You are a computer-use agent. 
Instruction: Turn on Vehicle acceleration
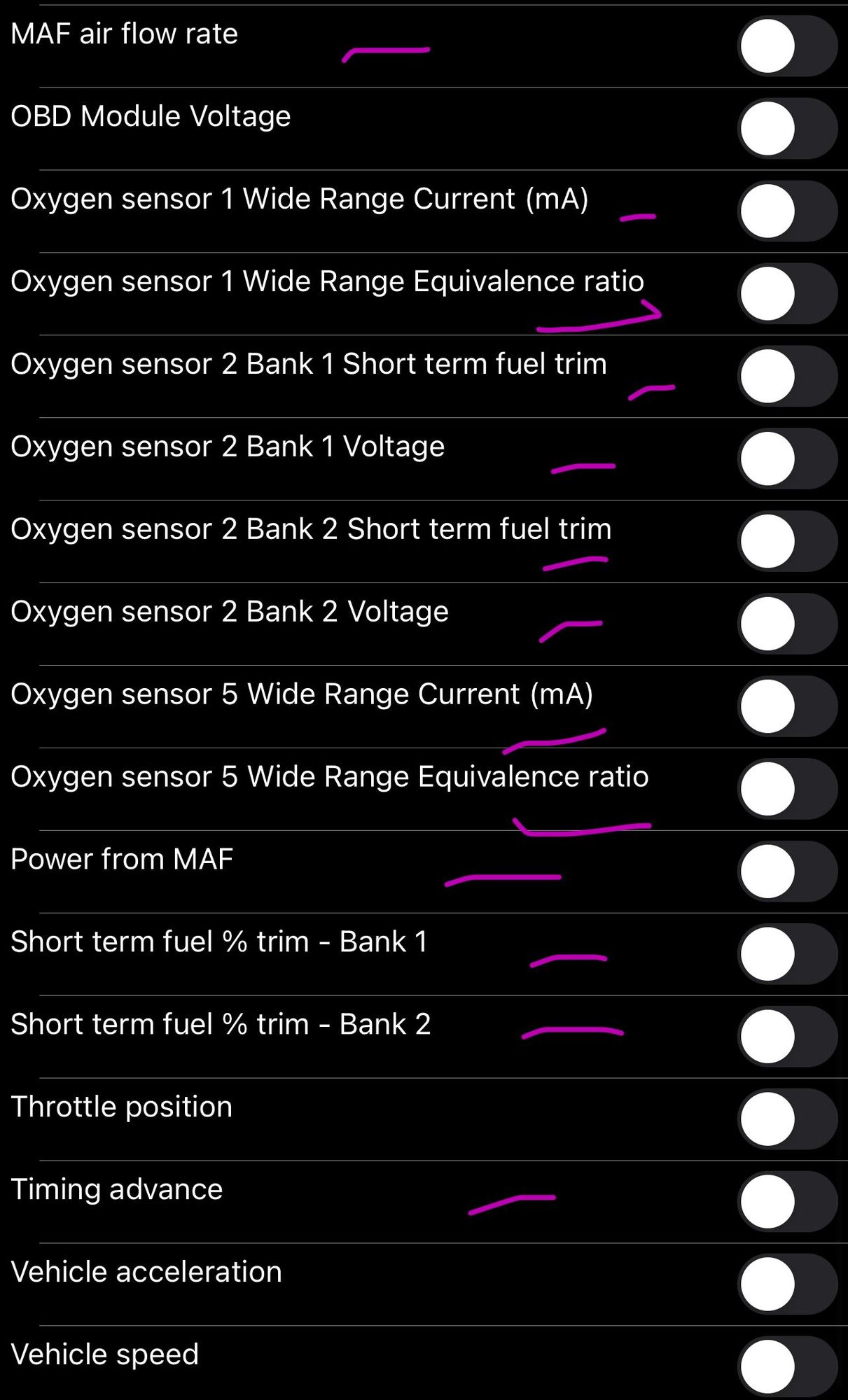(x=787, y=1284)
